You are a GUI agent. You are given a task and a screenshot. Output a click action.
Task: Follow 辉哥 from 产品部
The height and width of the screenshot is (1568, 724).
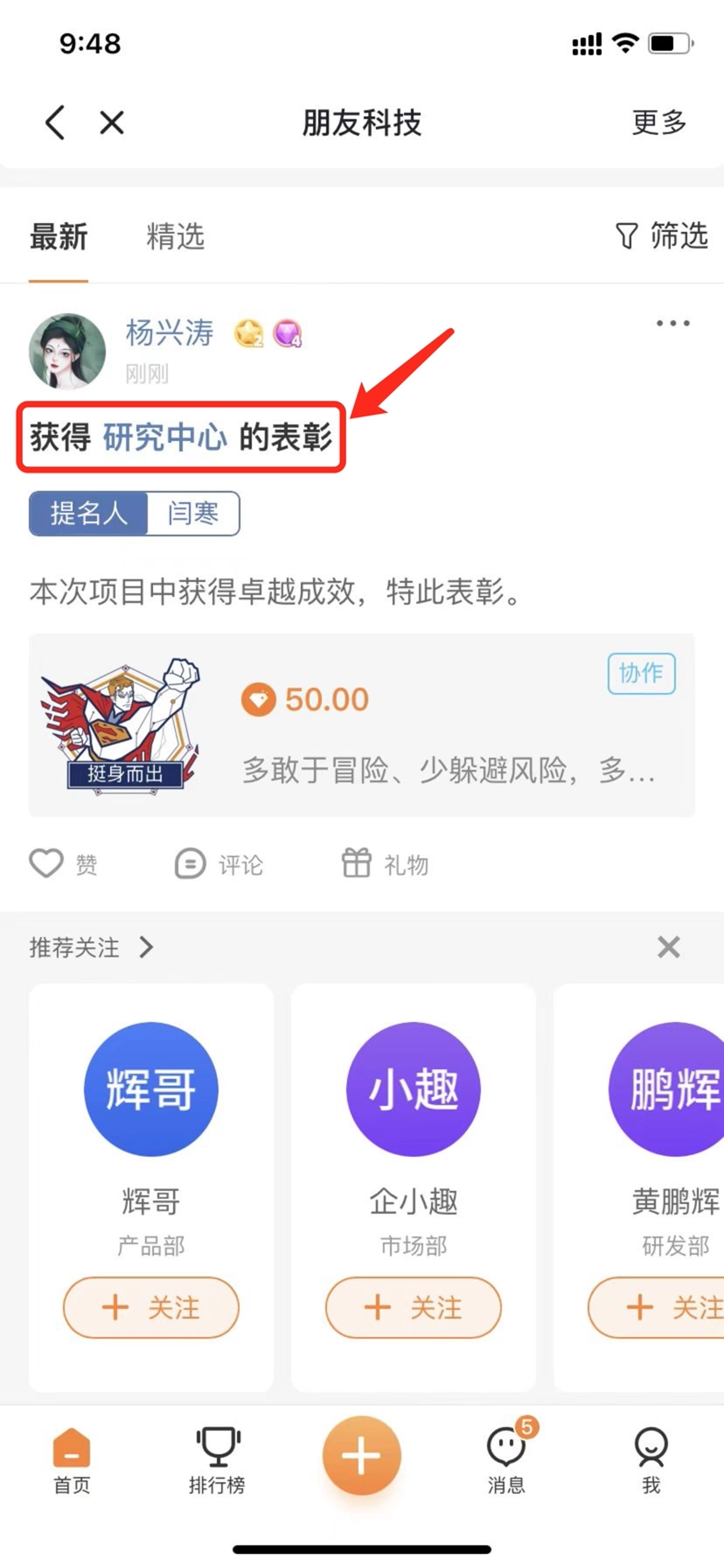click(x=151, y=1308)
